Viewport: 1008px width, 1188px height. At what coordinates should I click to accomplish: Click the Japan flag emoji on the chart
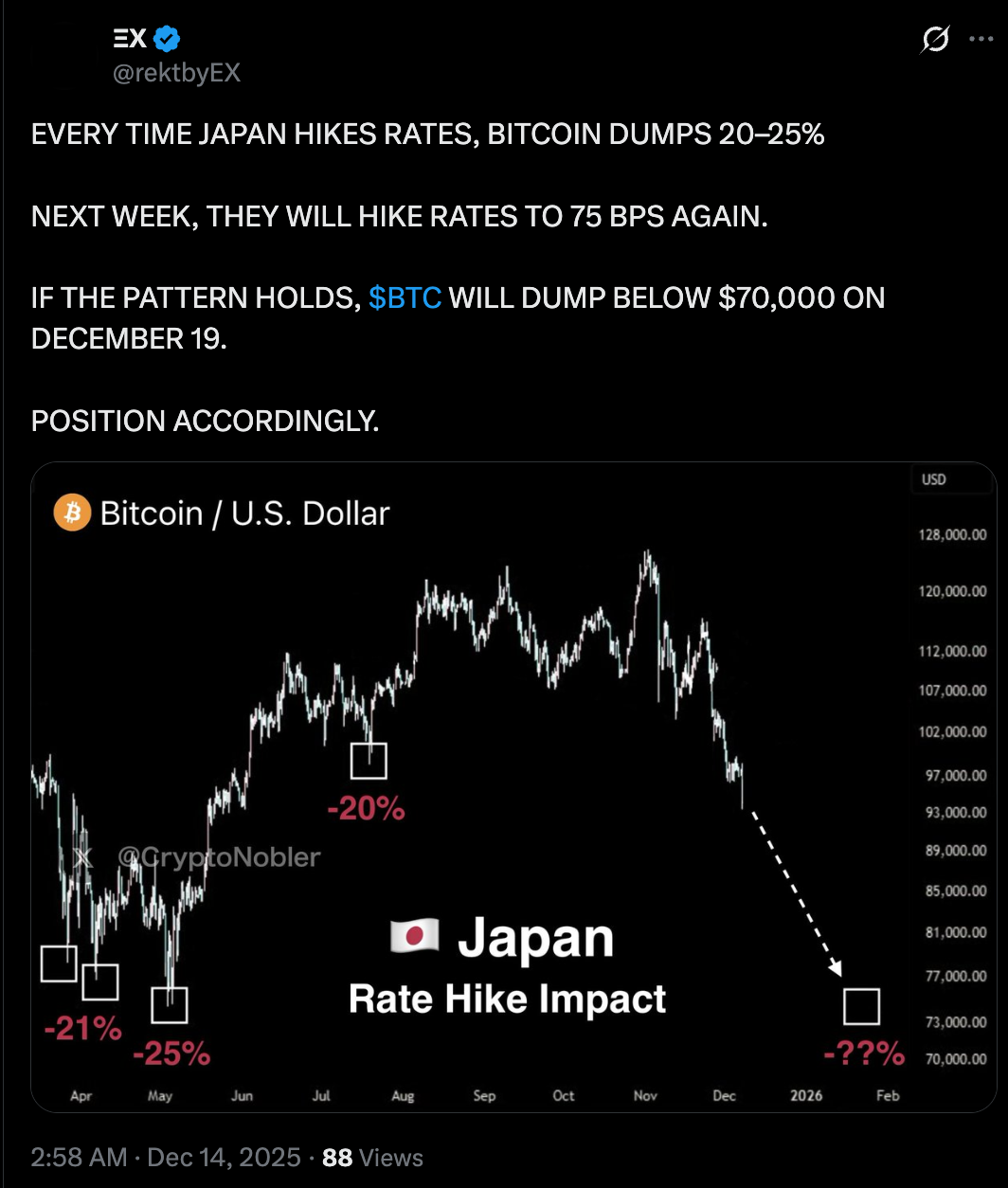(414, 938)
